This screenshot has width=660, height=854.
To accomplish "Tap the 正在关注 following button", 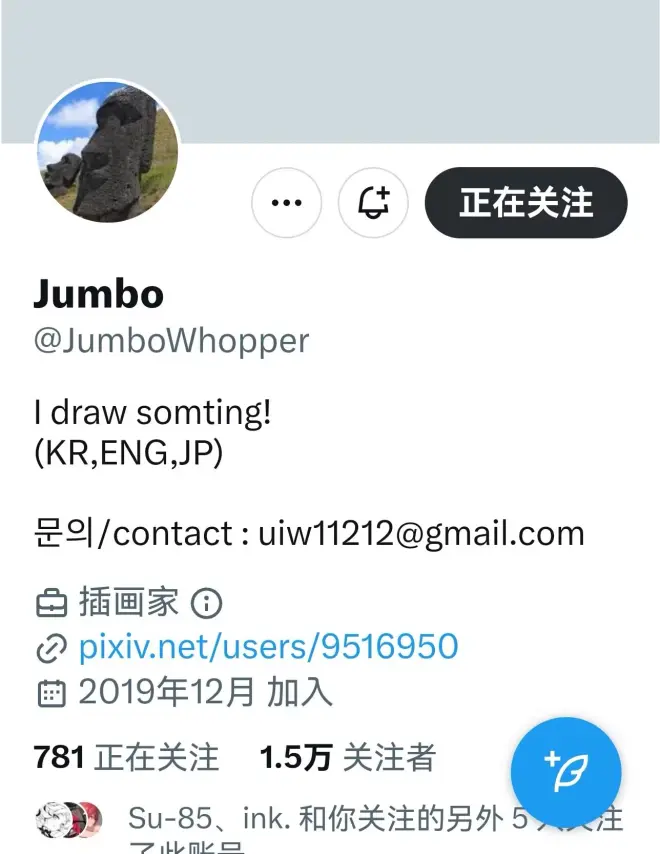I will (x=526, y=203).
